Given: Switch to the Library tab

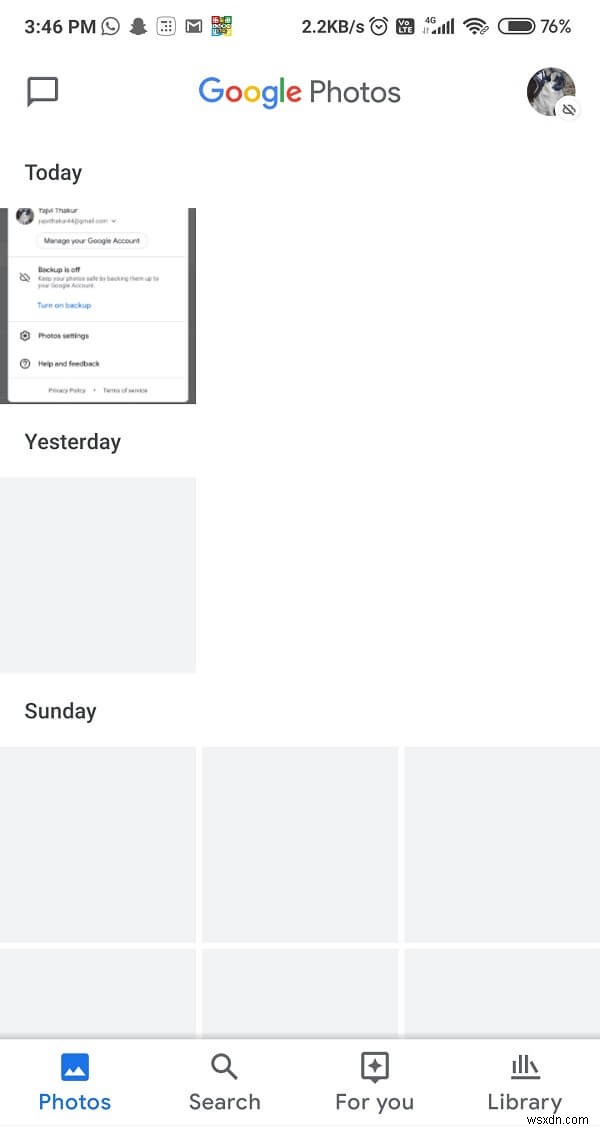Looking at the screenshot, I should [524, 1083].
